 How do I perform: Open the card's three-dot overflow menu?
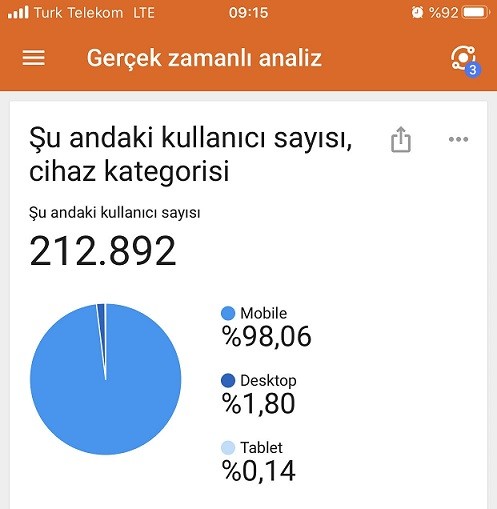click(x=458, y=139)
